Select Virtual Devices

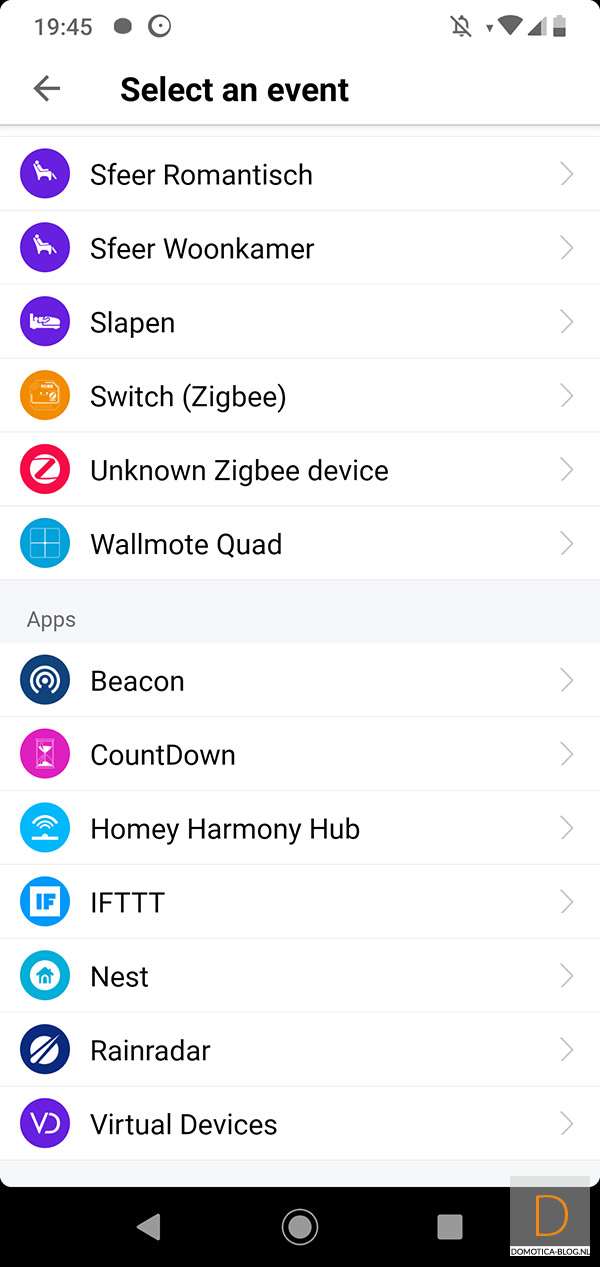tap(300, 1125)
